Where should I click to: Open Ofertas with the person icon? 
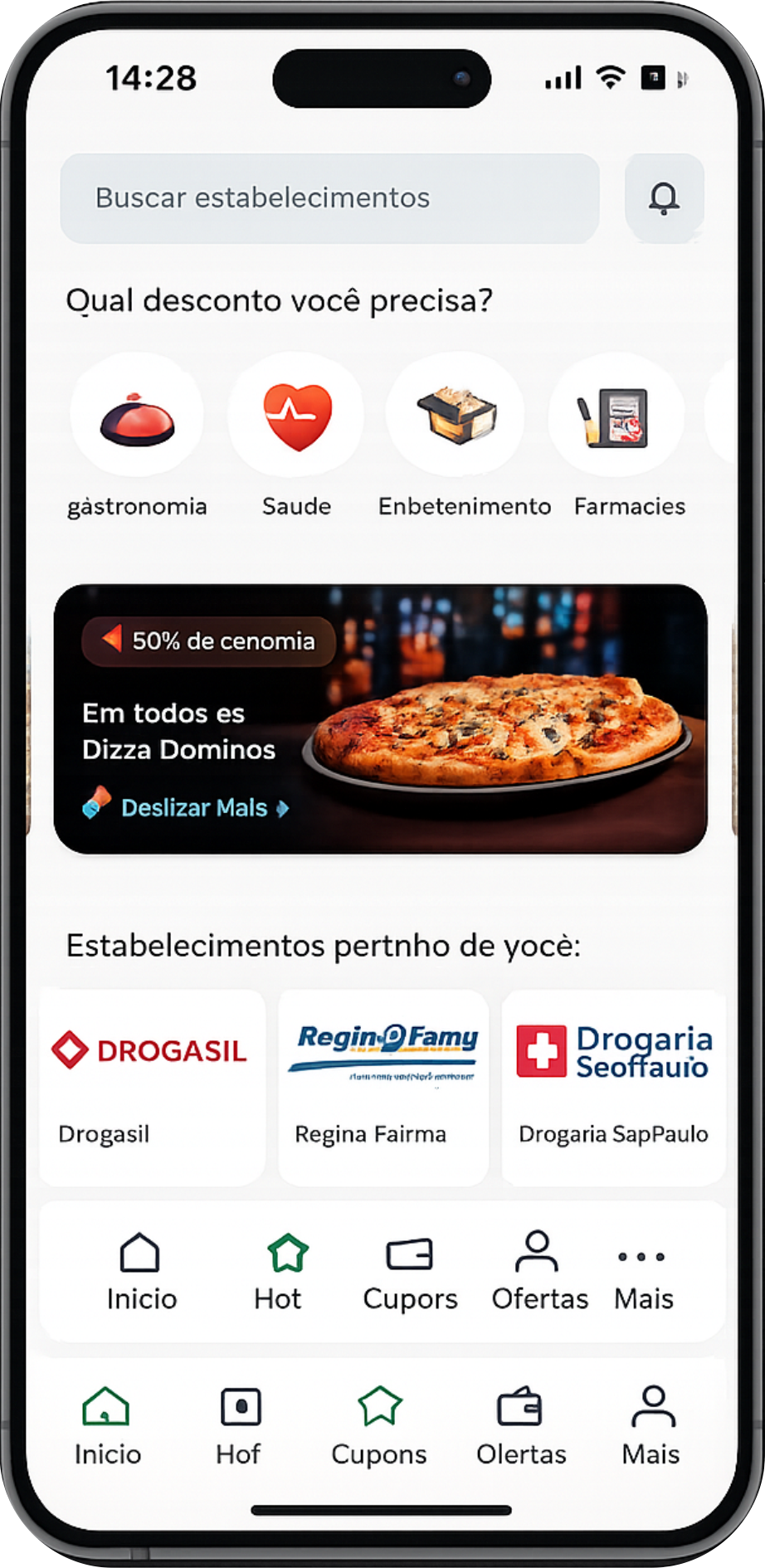point(538,1254)
